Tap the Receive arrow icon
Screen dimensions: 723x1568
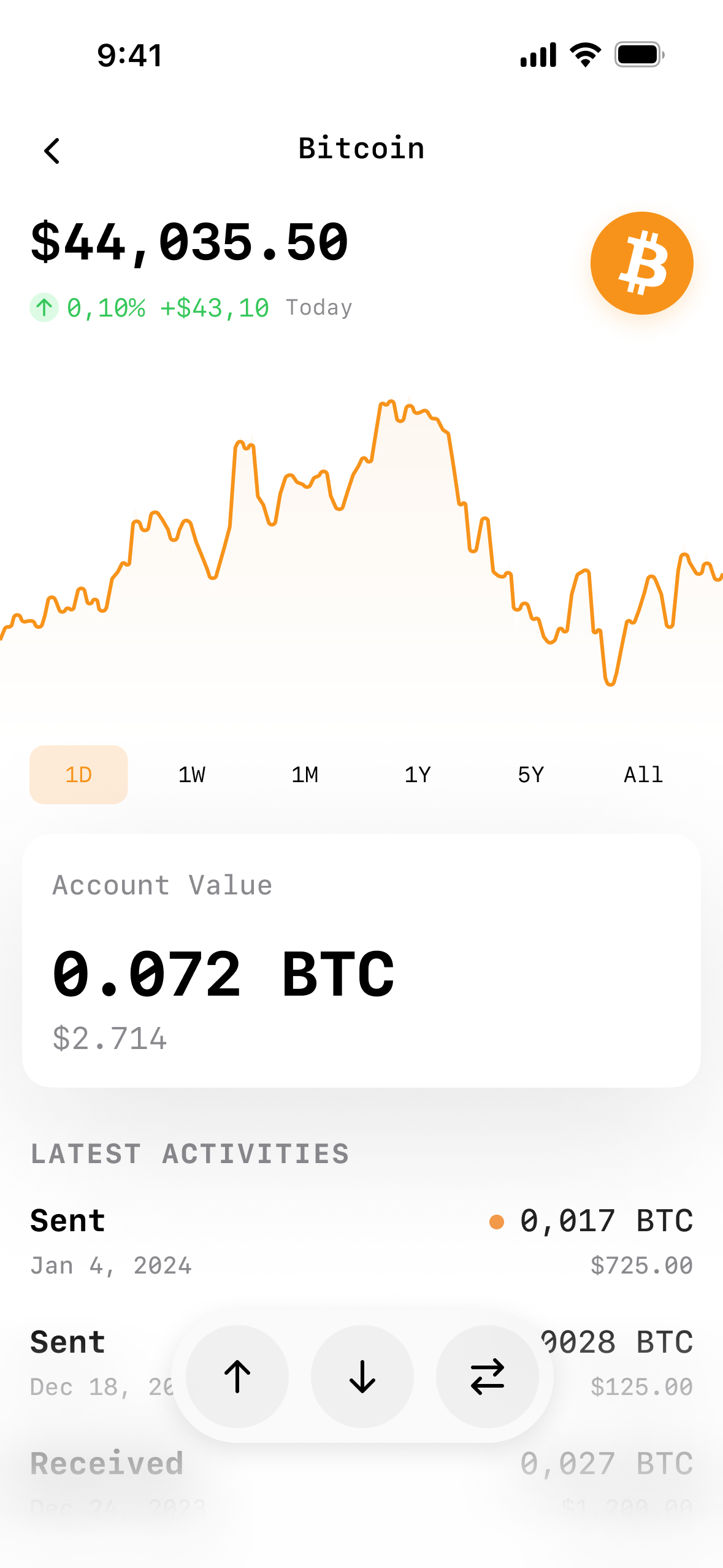click(362, 1376)
